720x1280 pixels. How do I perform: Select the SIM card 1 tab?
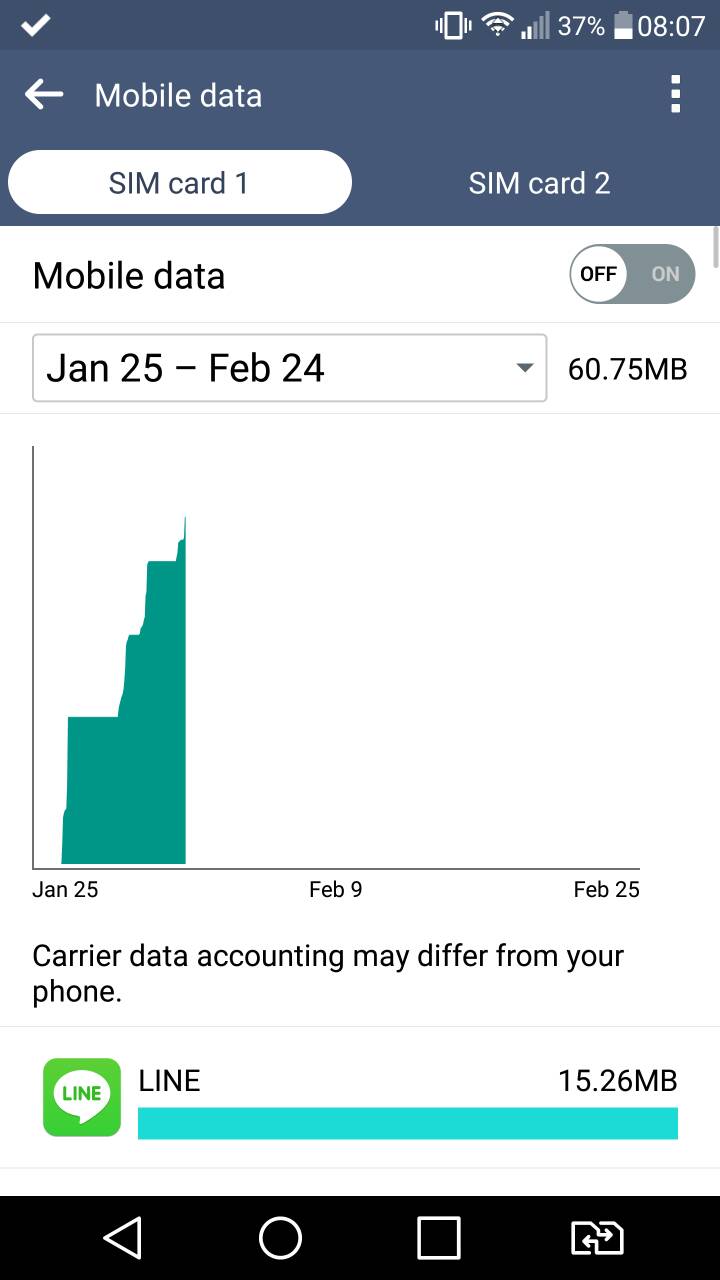180,183
